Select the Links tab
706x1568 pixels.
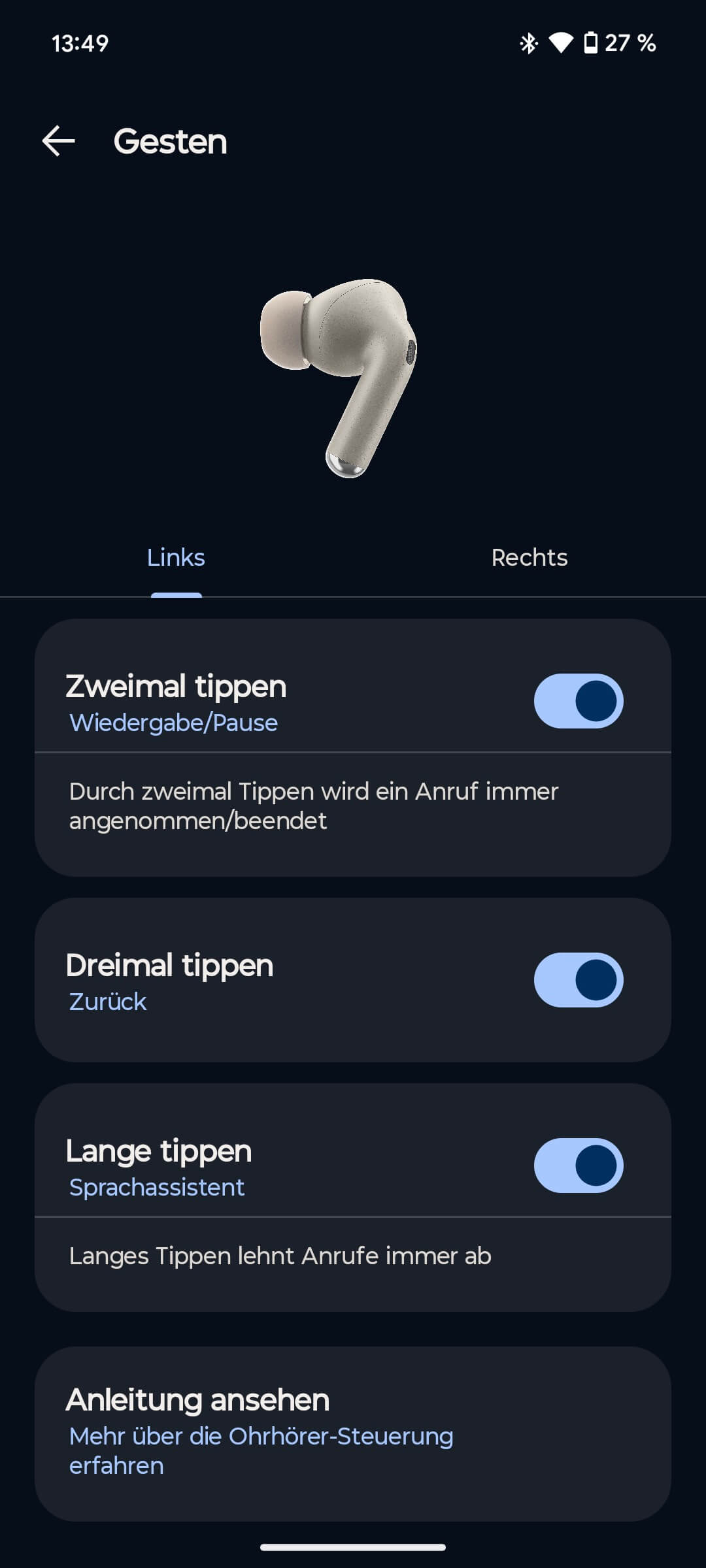(x=176, y=558)
